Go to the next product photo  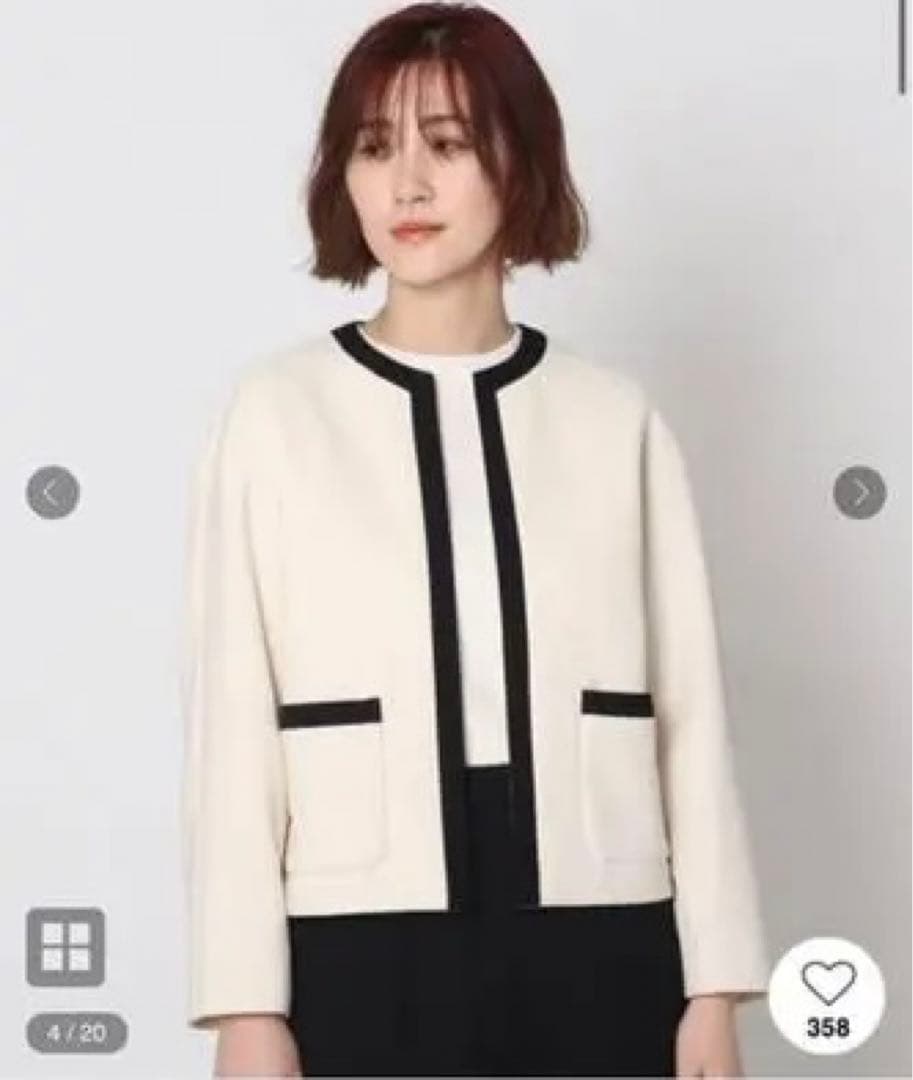[x=860, y=493]
